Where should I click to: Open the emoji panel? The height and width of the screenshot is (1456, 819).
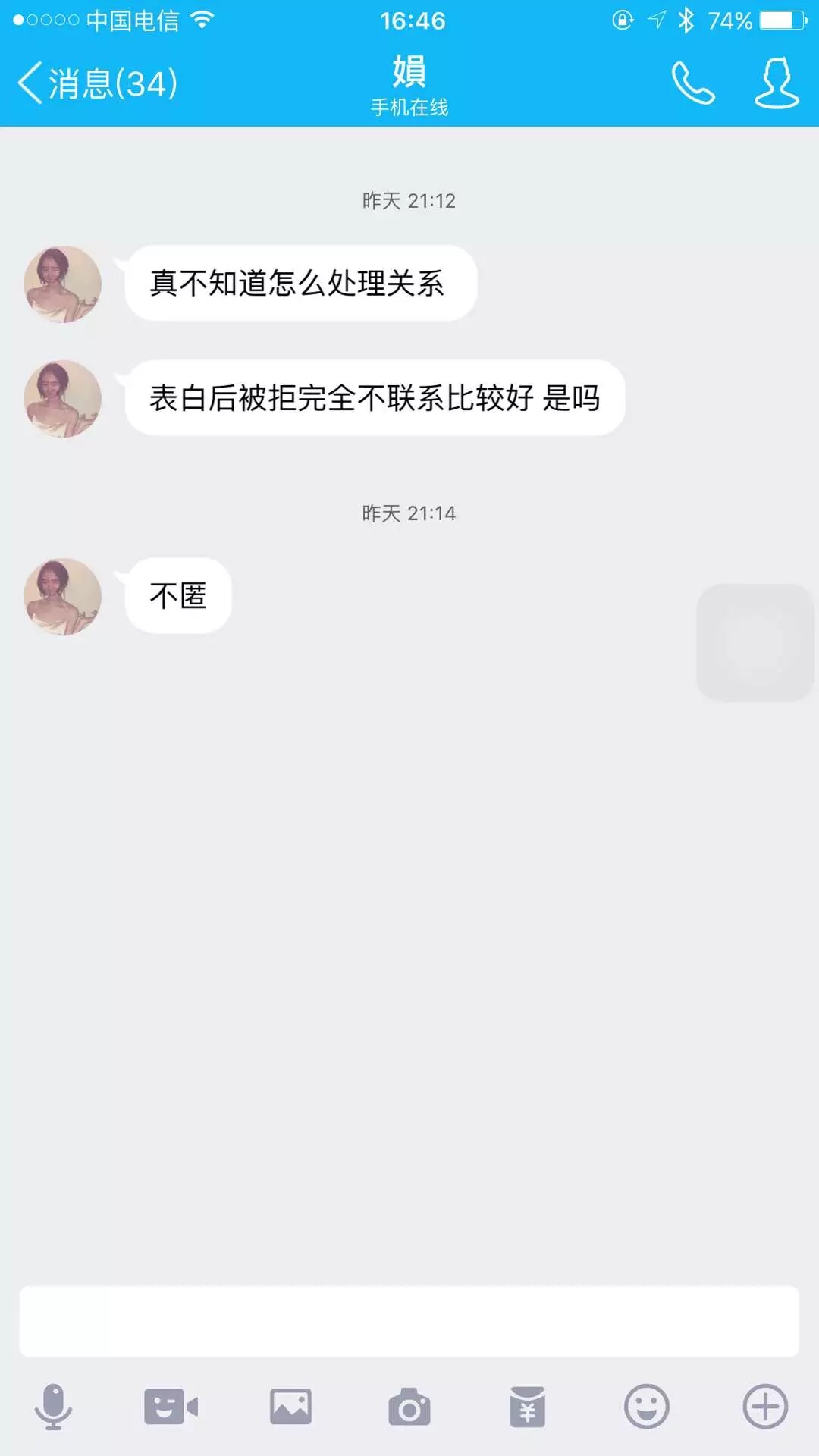click(x=646, y=1407)
